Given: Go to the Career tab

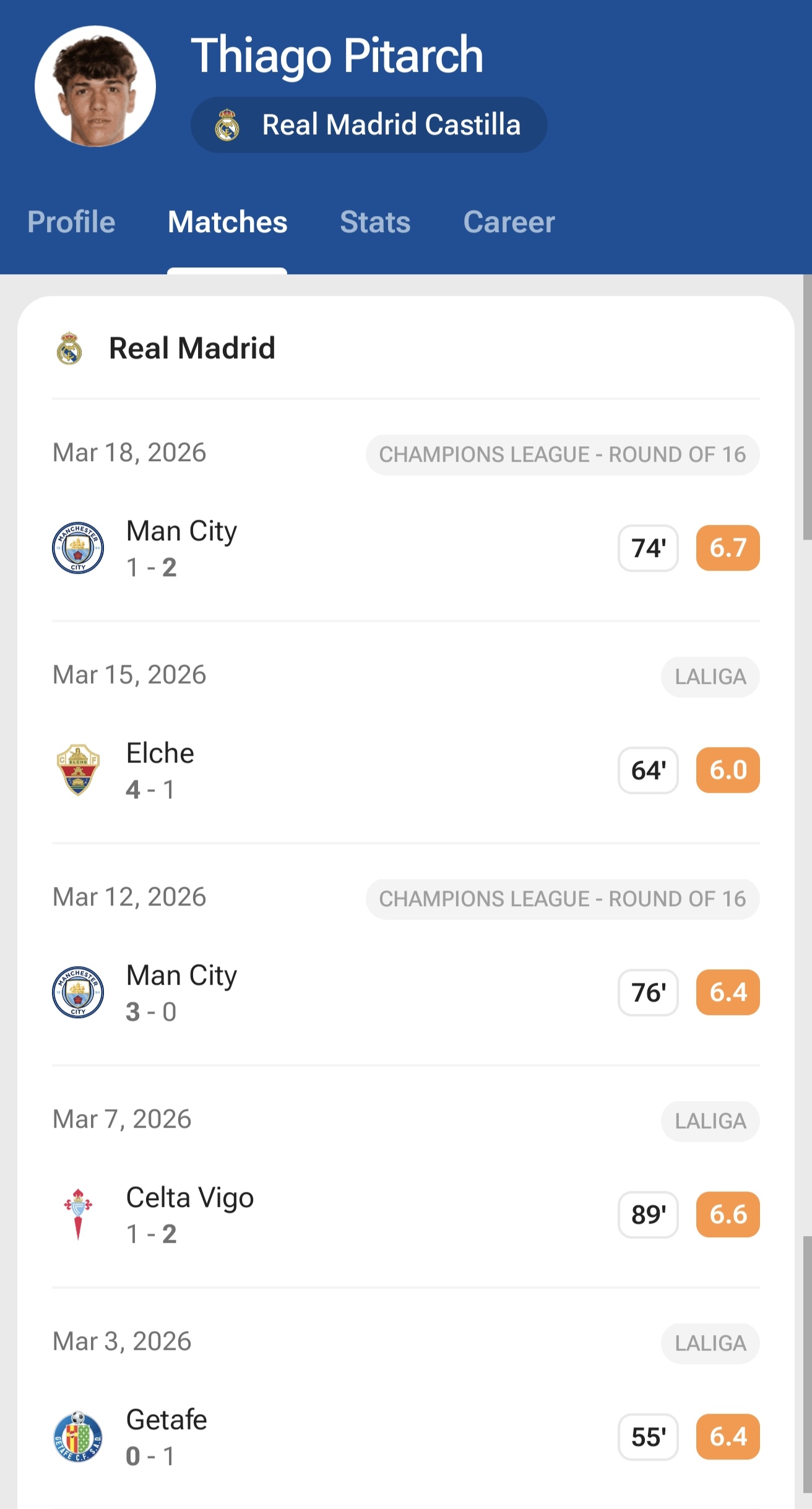Looking at the screenshot, I should pyautogui.click(x=509, y=222).
